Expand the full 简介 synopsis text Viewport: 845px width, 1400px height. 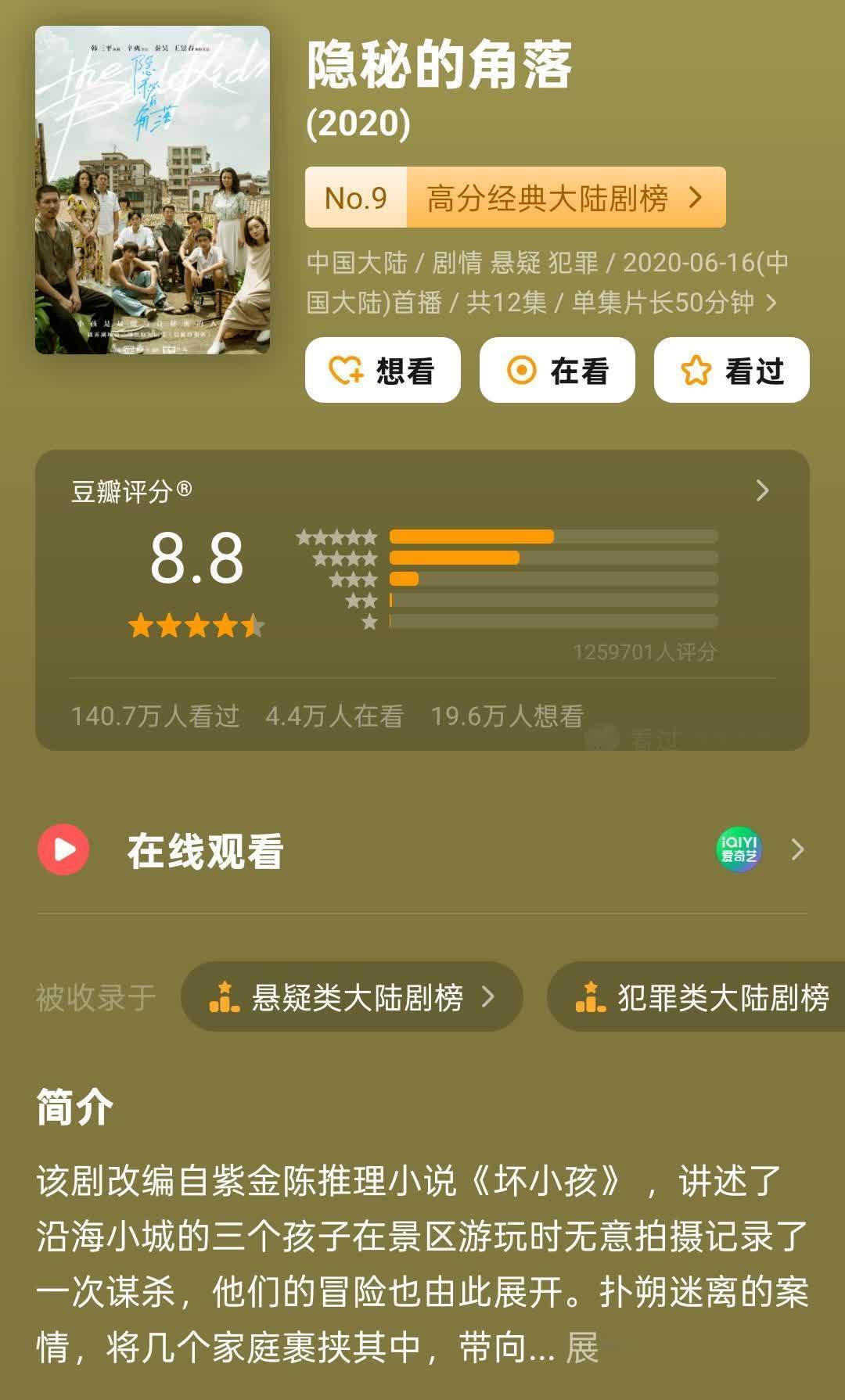pyautogui.click(x=583, y=1348)
